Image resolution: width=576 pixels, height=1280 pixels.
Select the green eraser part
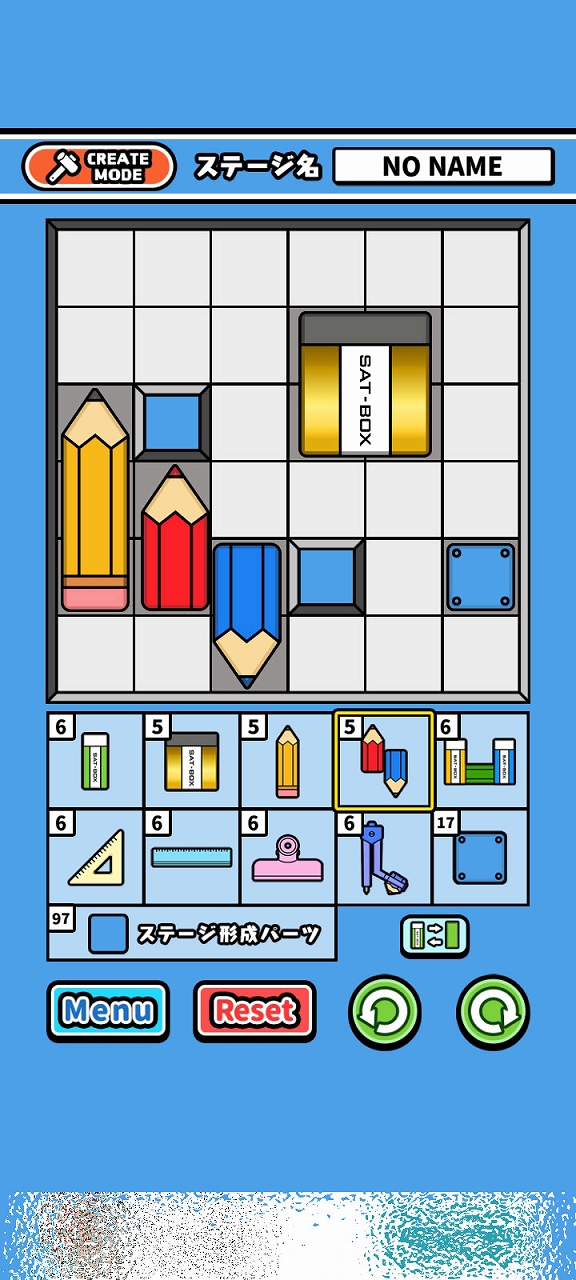click(96, 760)
